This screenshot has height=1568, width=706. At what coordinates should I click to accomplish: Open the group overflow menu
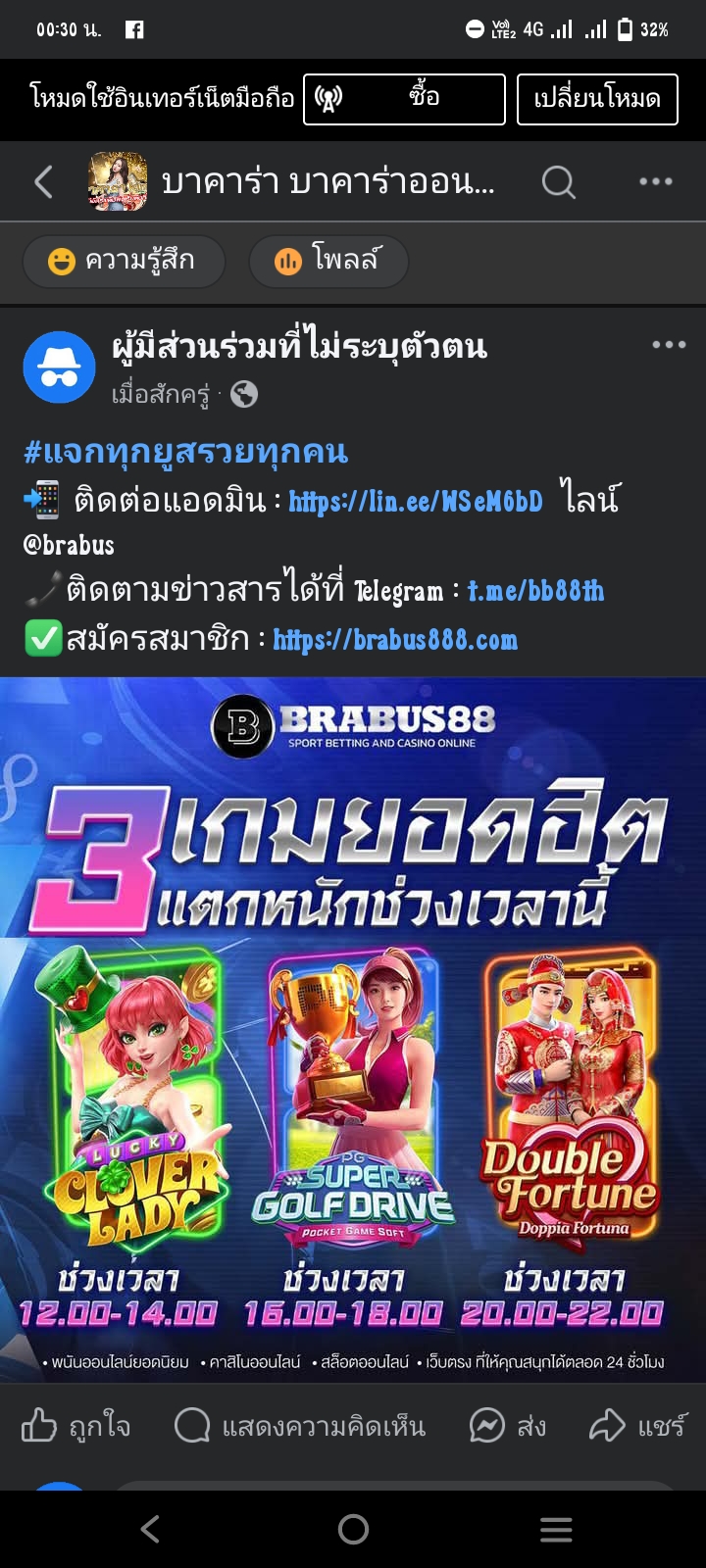[x=656, y=181]
